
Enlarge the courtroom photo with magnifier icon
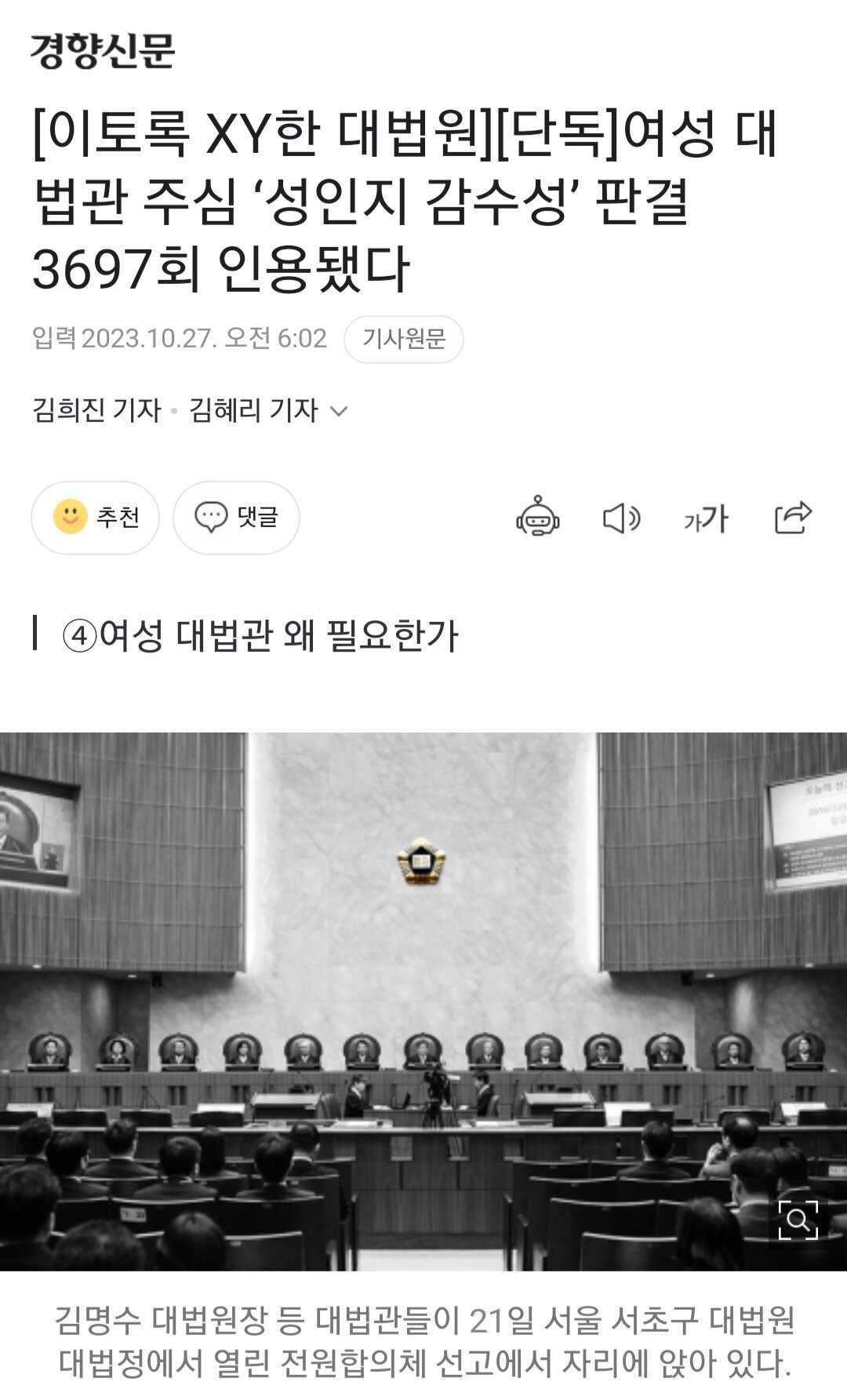click(x=798, y=1220)
